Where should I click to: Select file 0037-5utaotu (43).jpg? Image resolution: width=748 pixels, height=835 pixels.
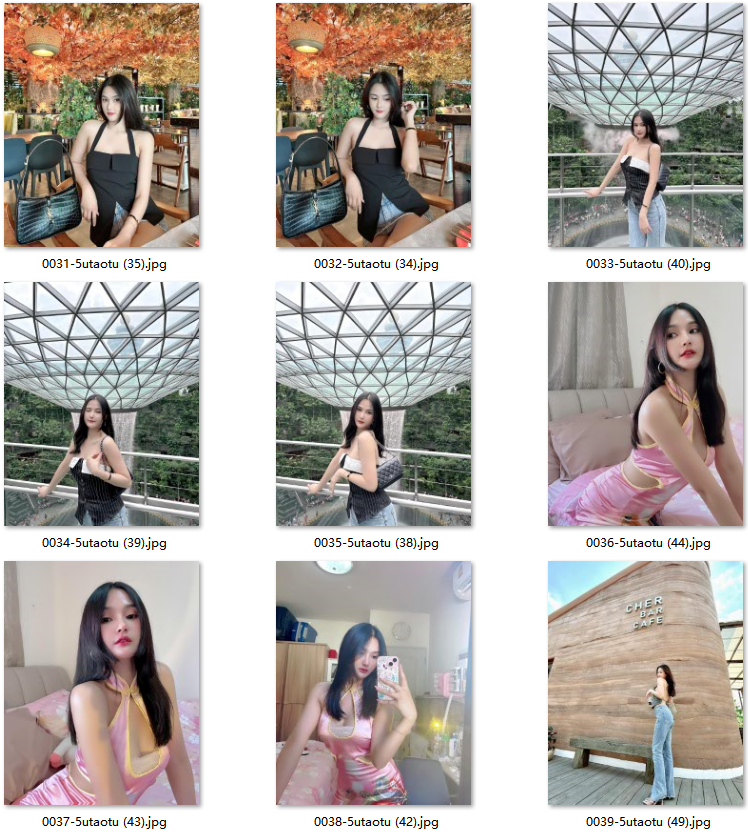(102, 683)
